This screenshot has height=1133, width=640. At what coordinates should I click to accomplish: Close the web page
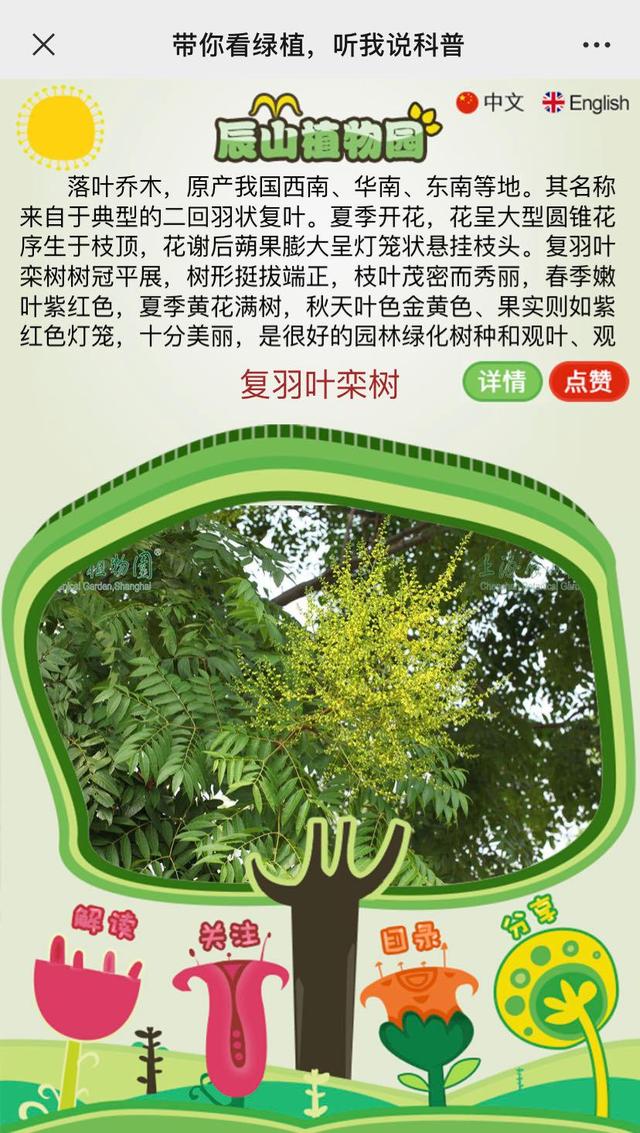click(43, 44)
